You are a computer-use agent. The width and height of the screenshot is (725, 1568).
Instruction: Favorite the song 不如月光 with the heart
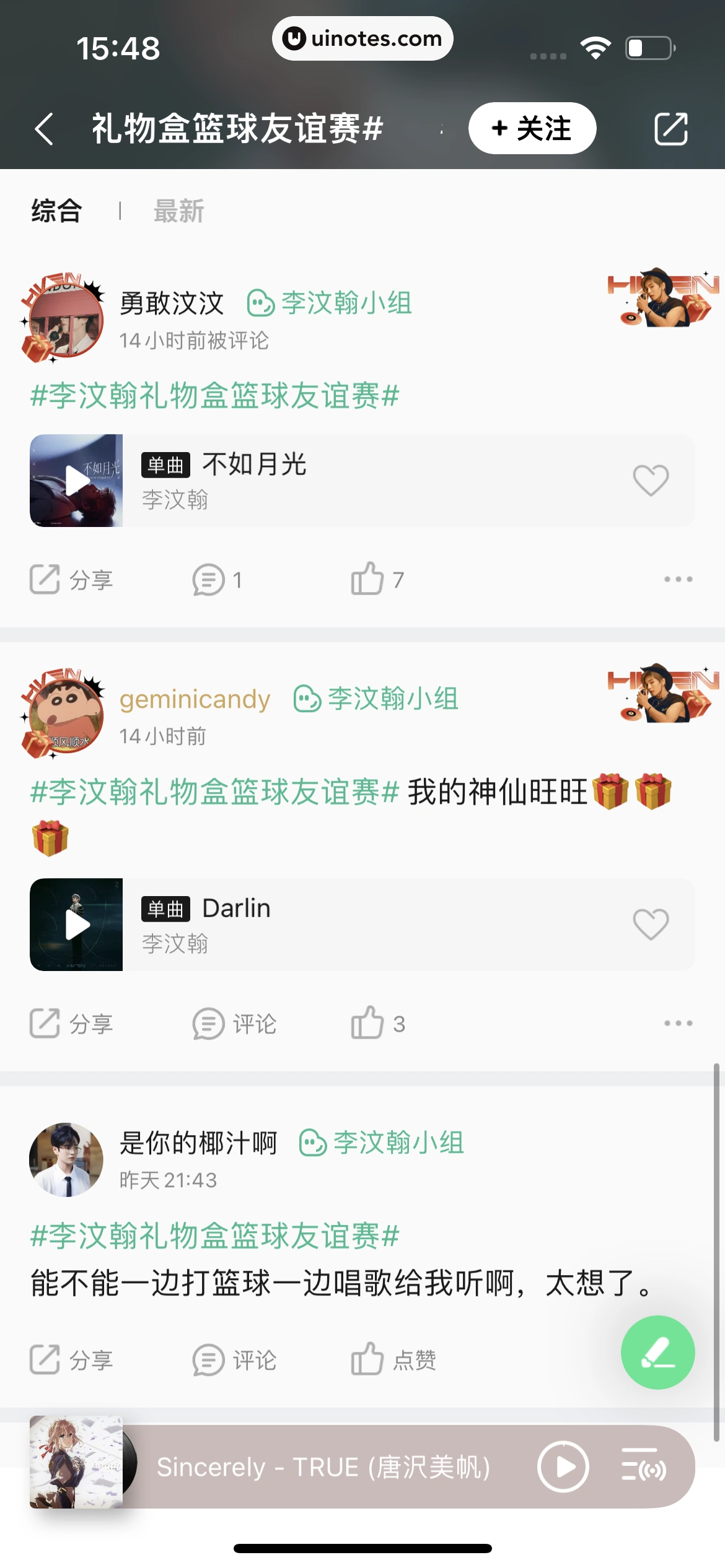tap(650, 481)
